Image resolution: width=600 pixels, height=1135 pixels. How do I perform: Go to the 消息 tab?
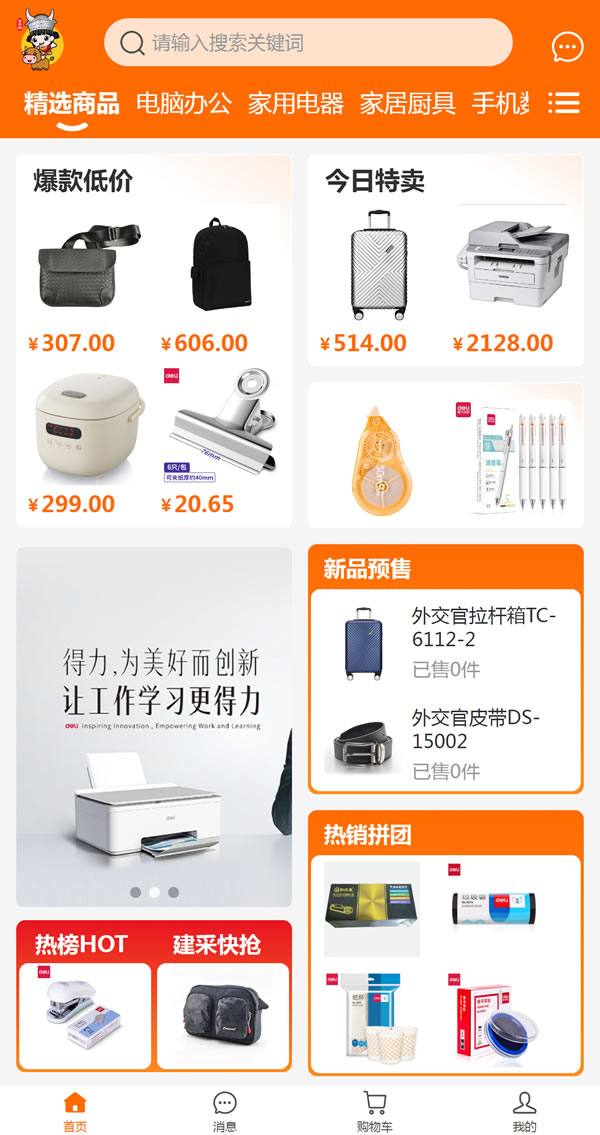[x=225, y=1111]
